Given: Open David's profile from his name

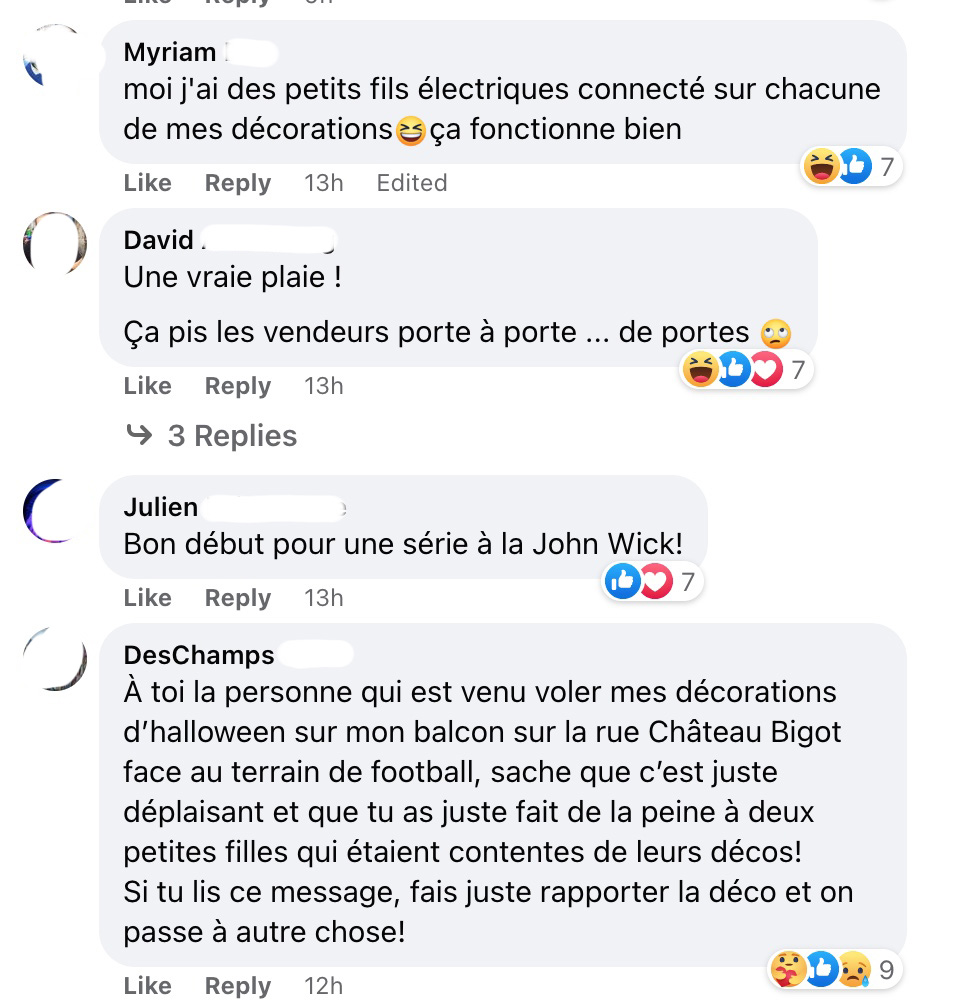Looking at the screenshot, I should point(159,240).
